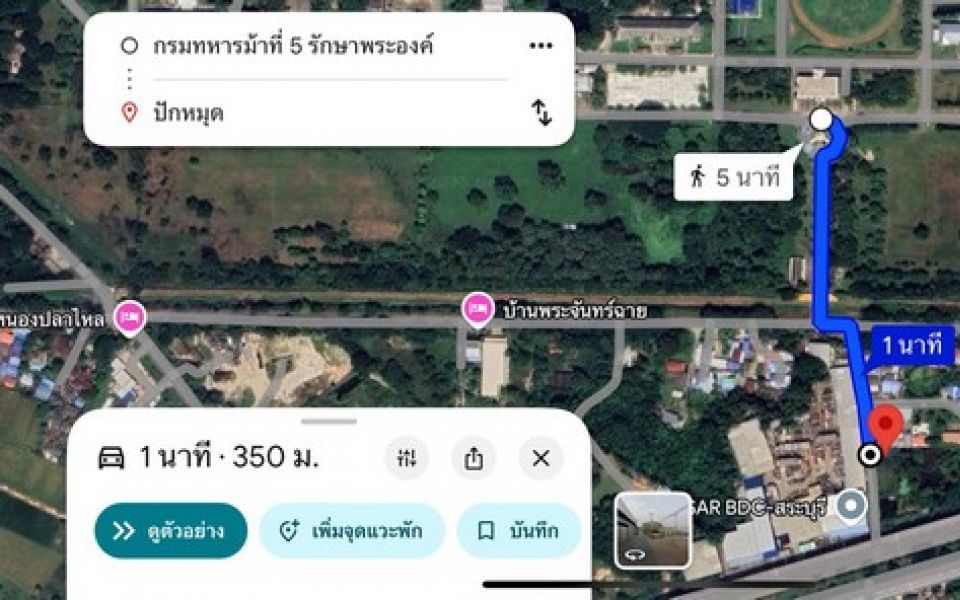Open route options filter icon

click(407, 459)
